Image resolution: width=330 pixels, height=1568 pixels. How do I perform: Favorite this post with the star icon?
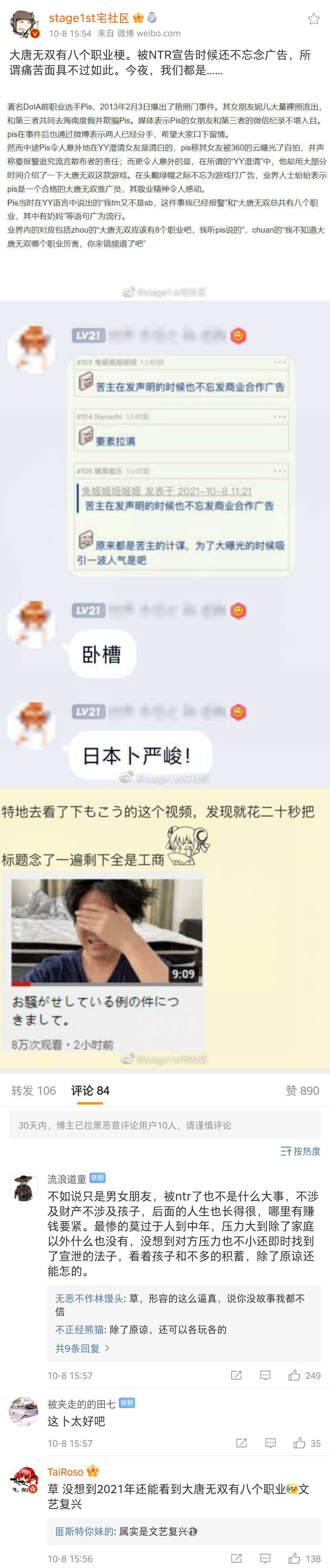(x=313, y=19)
